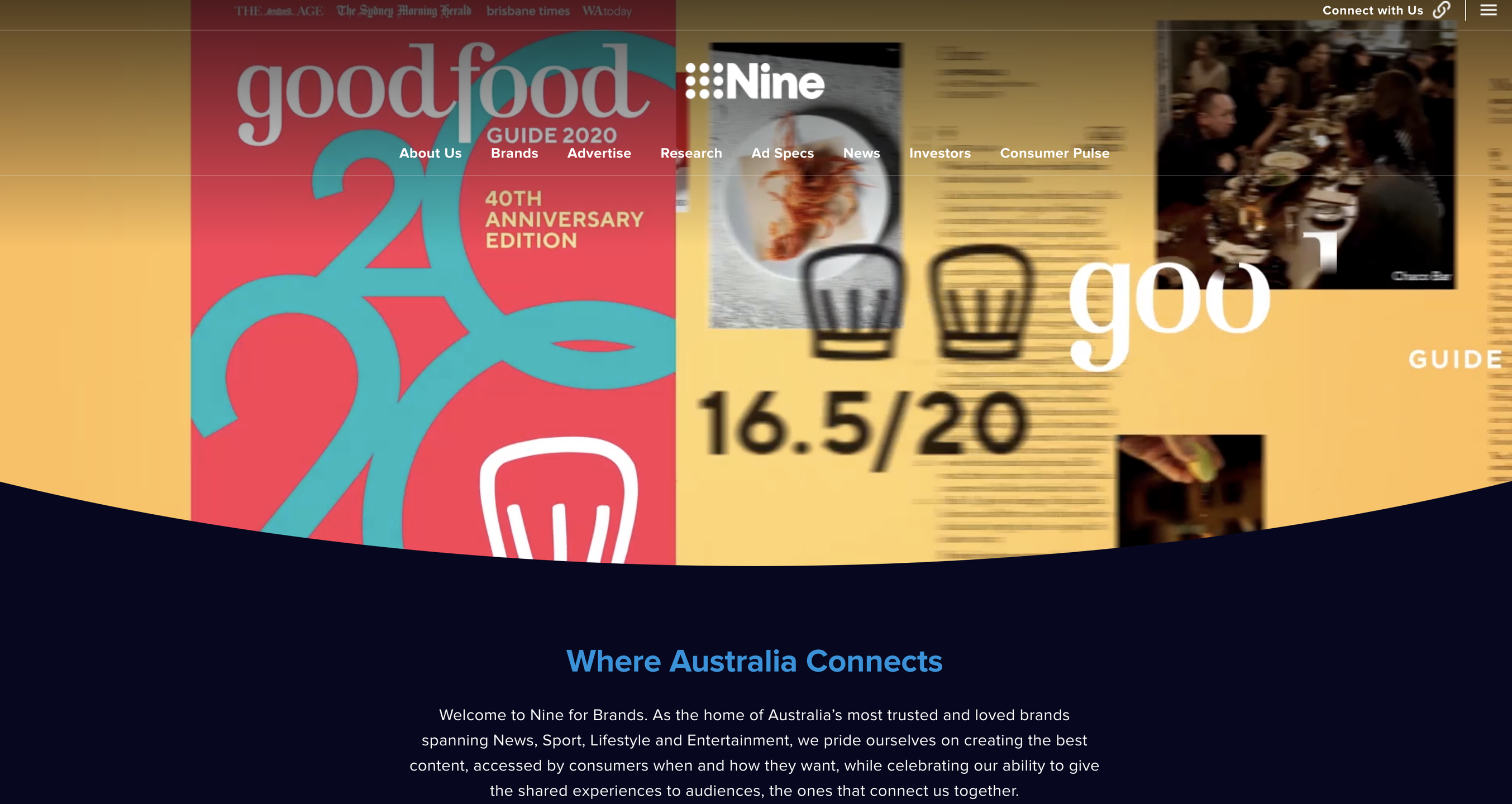This screenshot has height=804, width=1512.
Task: Open Research page
Action: tap(691, 153)
